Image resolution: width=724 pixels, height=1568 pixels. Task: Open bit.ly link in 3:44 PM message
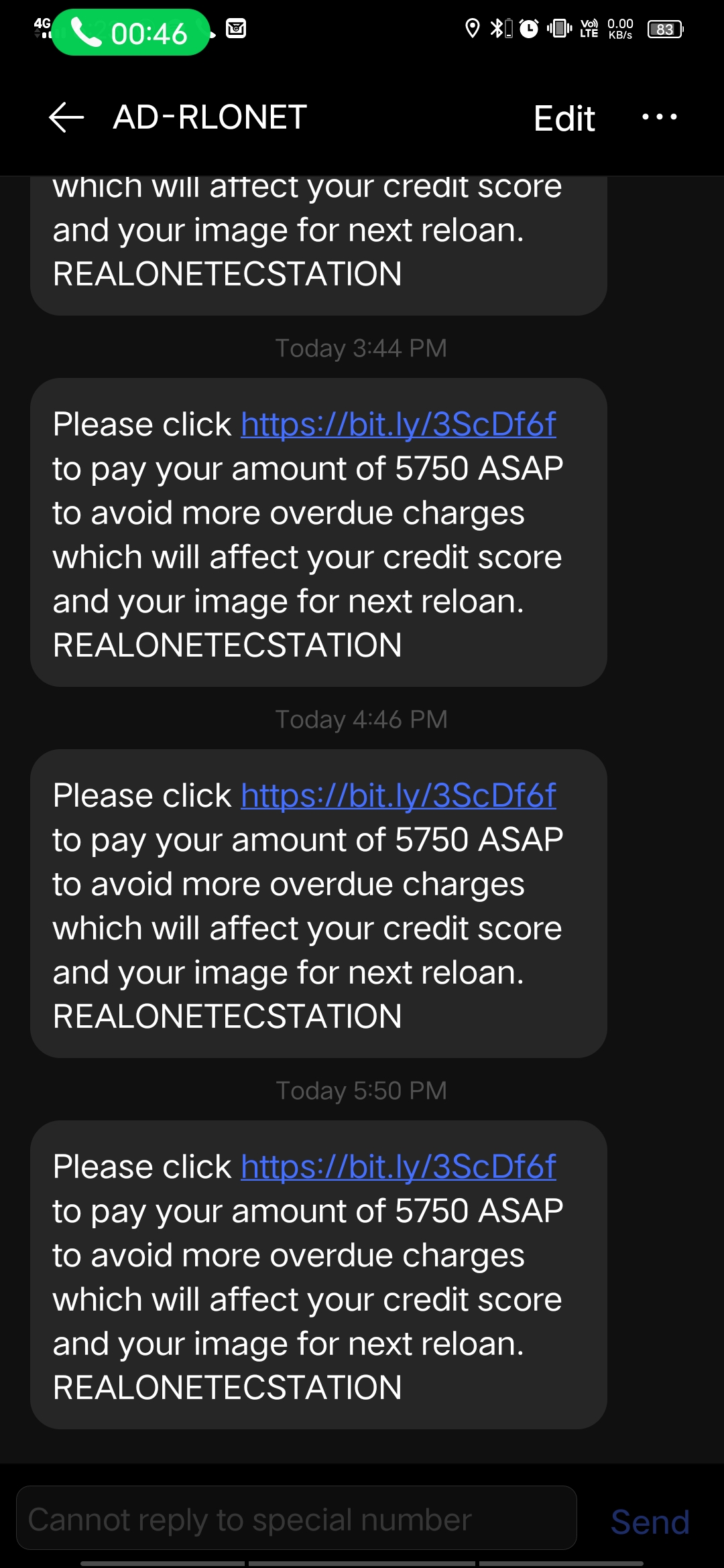click(398, 425)
